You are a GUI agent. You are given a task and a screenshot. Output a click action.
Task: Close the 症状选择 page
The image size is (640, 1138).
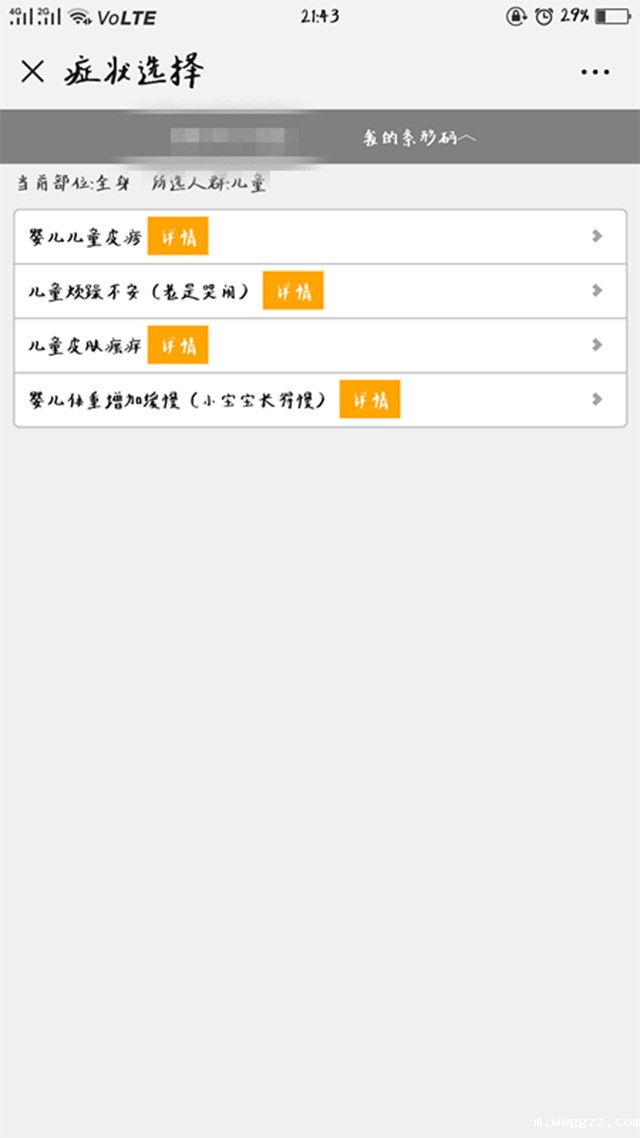coord(33,72)
